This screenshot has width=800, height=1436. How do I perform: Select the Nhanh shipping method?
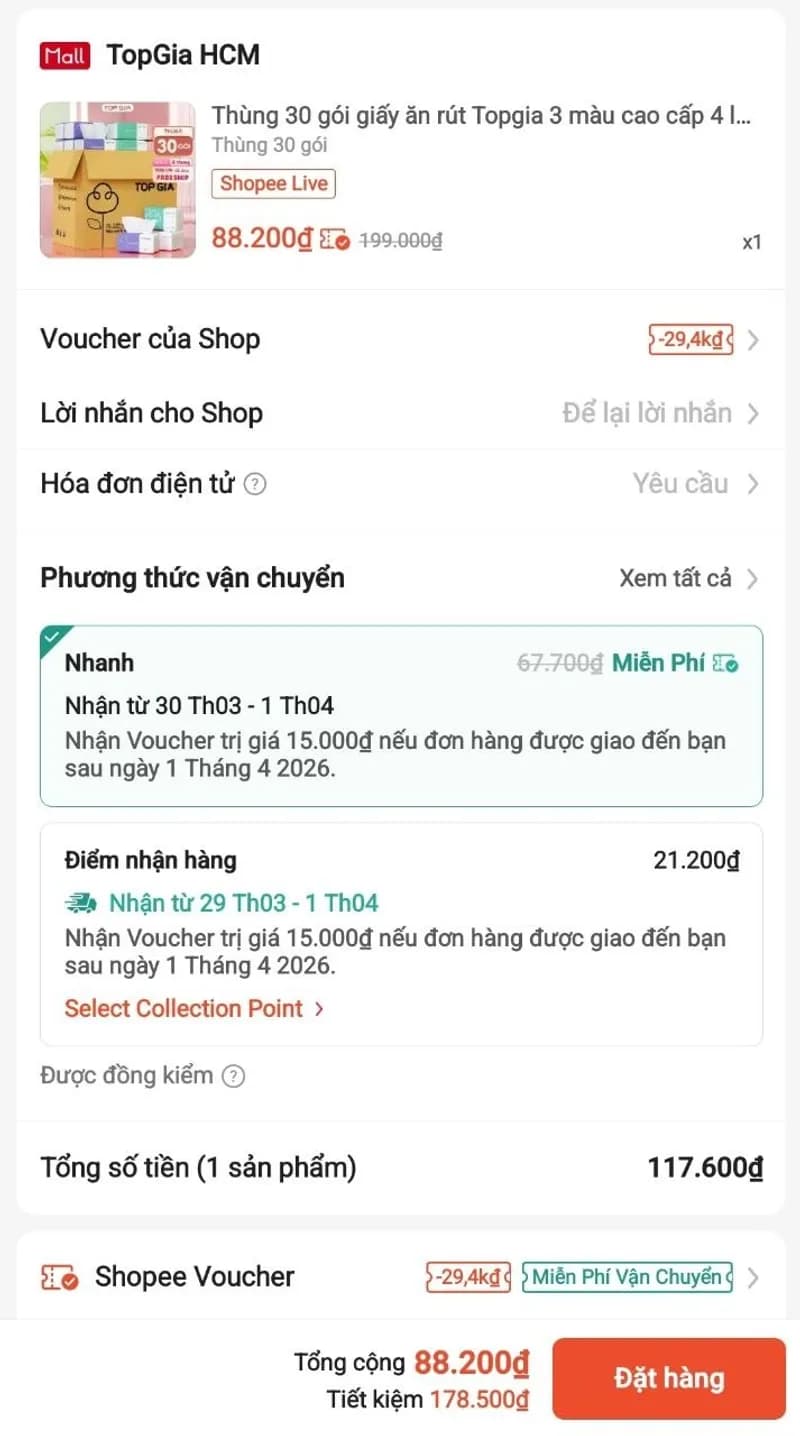pyautogui.click(x=400, y=712)
